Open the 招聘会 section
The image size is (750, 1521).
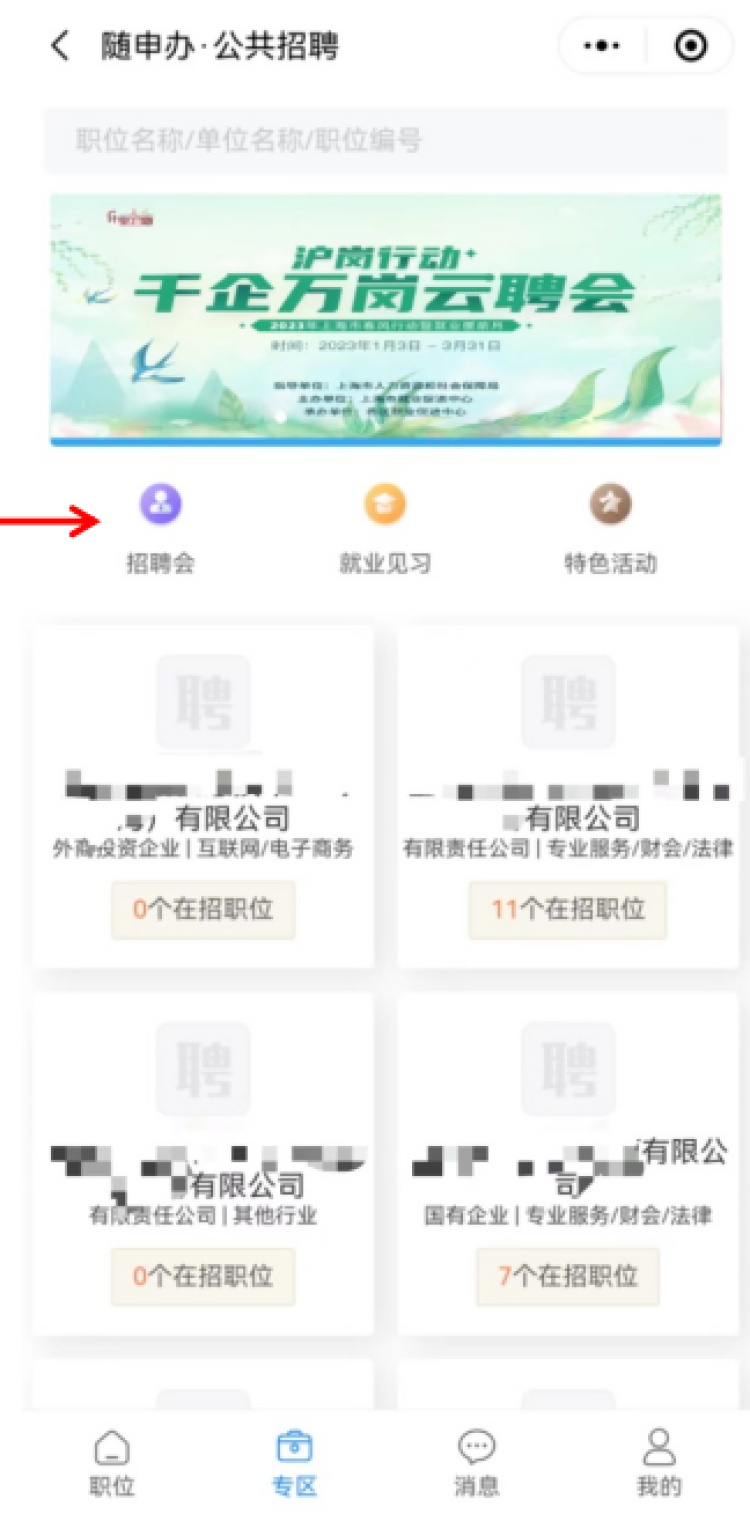point(160,527)
